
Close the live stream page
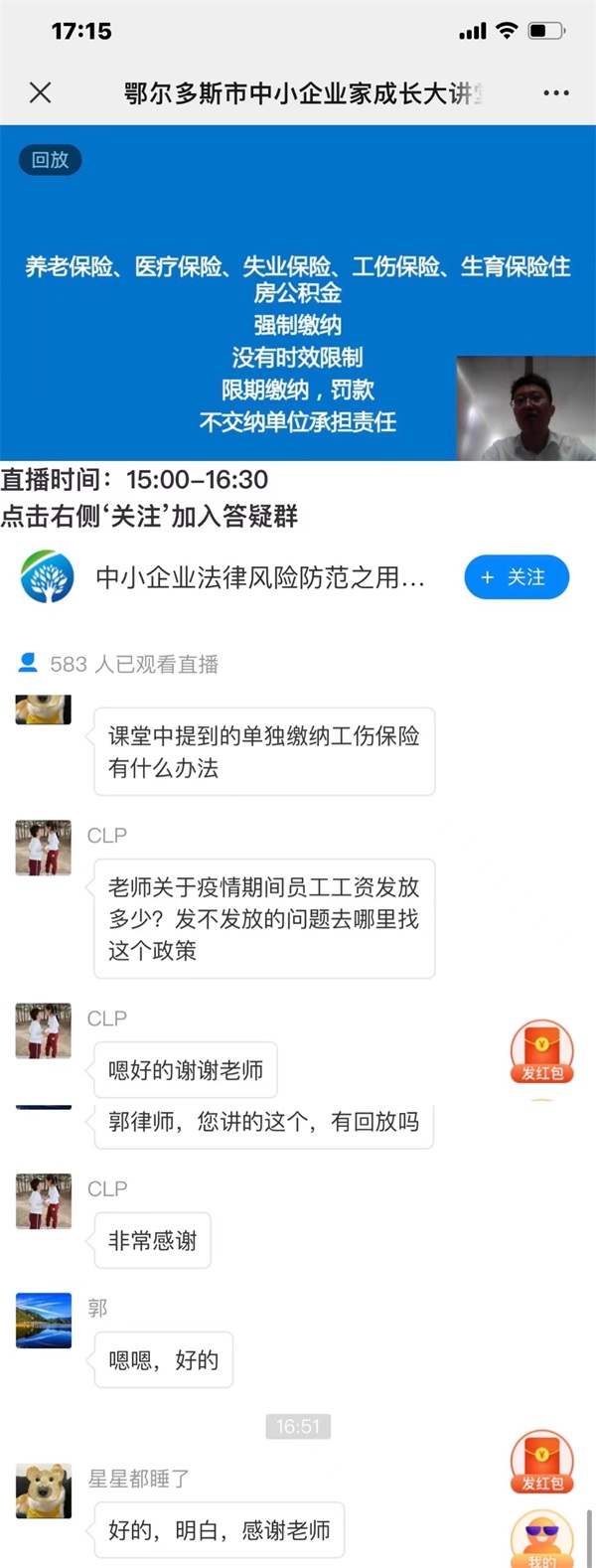(x=41, y=92)
